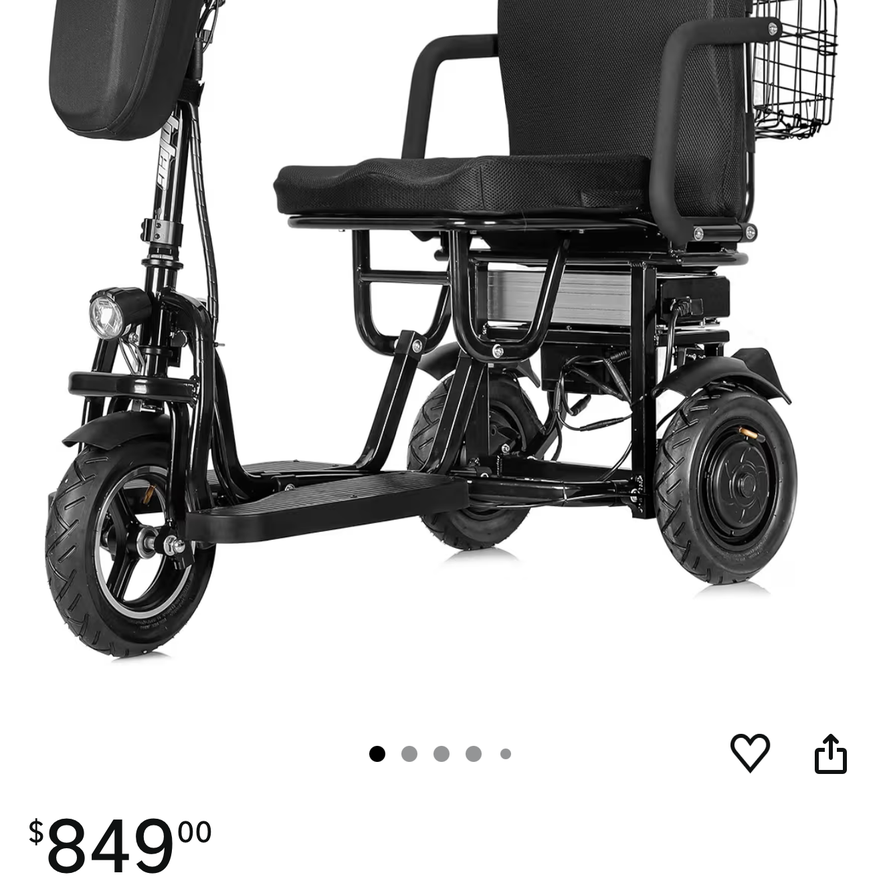This screenshot has height=883, width=883.
Task: Open the scooter product image
Action: tap(440, 330)
